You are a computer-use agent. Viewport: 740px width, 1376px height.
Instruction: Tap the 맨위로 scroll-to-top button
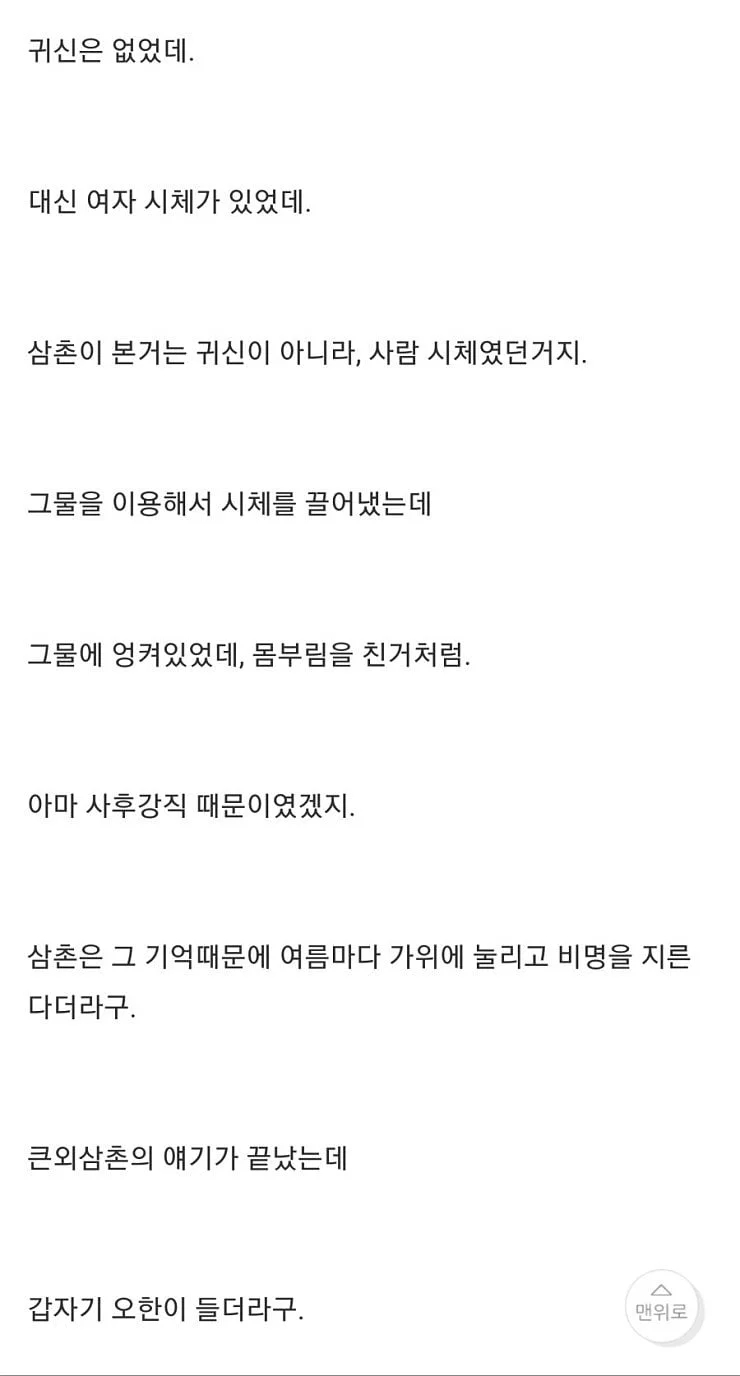pyautogui.click(x=662, y=1305)
